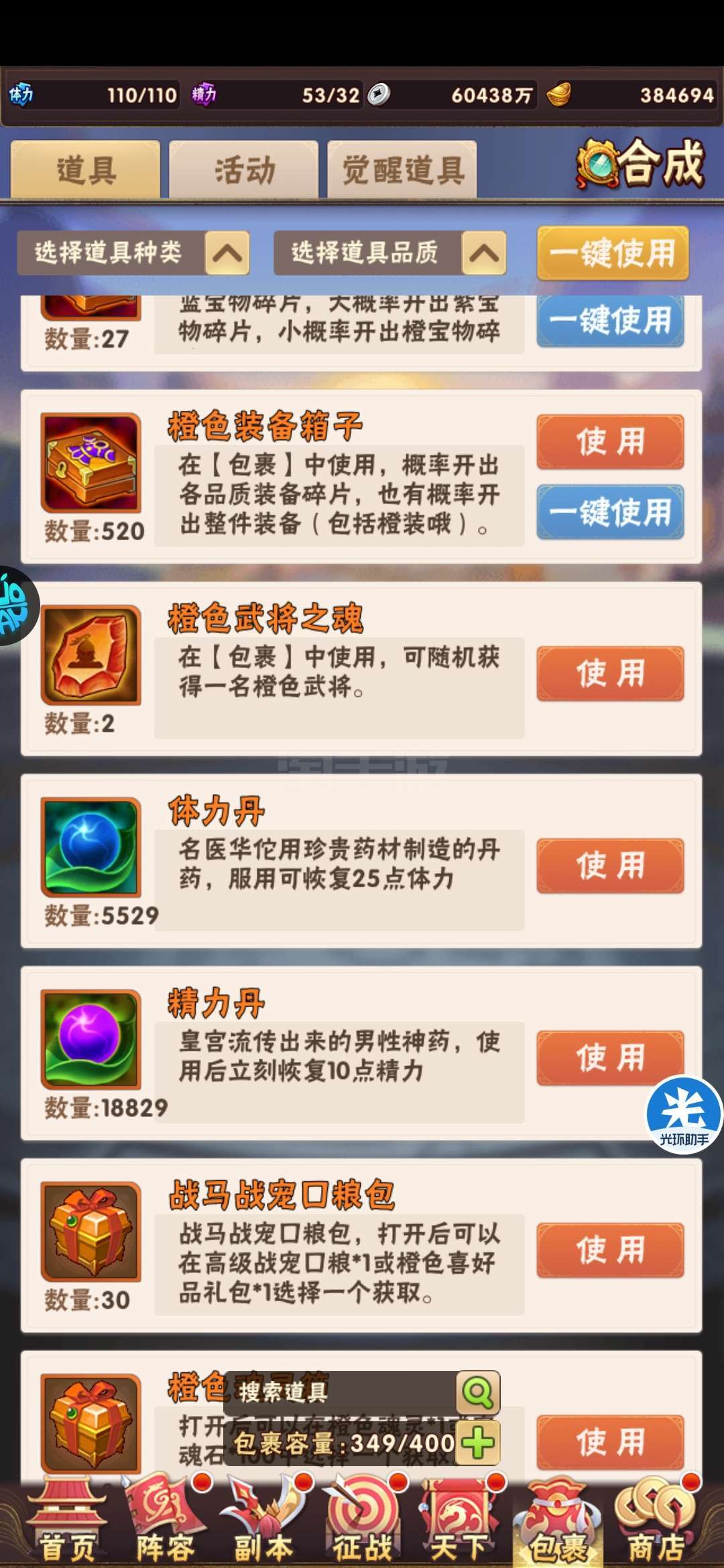Tap the 搜索道具 search field
Image resolution: width=724 pixels, height=1568 pixels.
click(x=341, y=1392)
